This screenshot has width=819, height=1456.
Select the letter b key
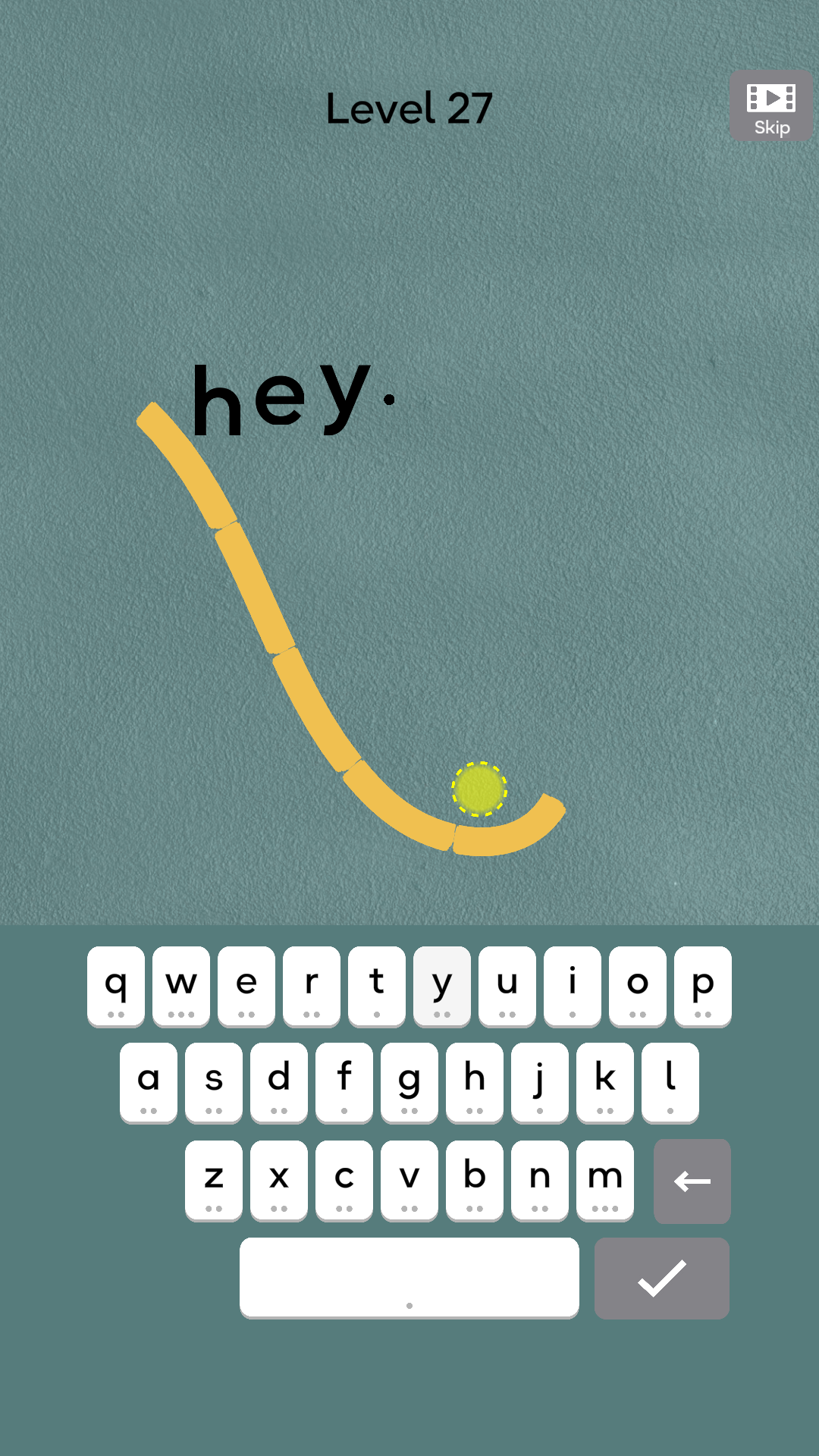click(475, 1181)
